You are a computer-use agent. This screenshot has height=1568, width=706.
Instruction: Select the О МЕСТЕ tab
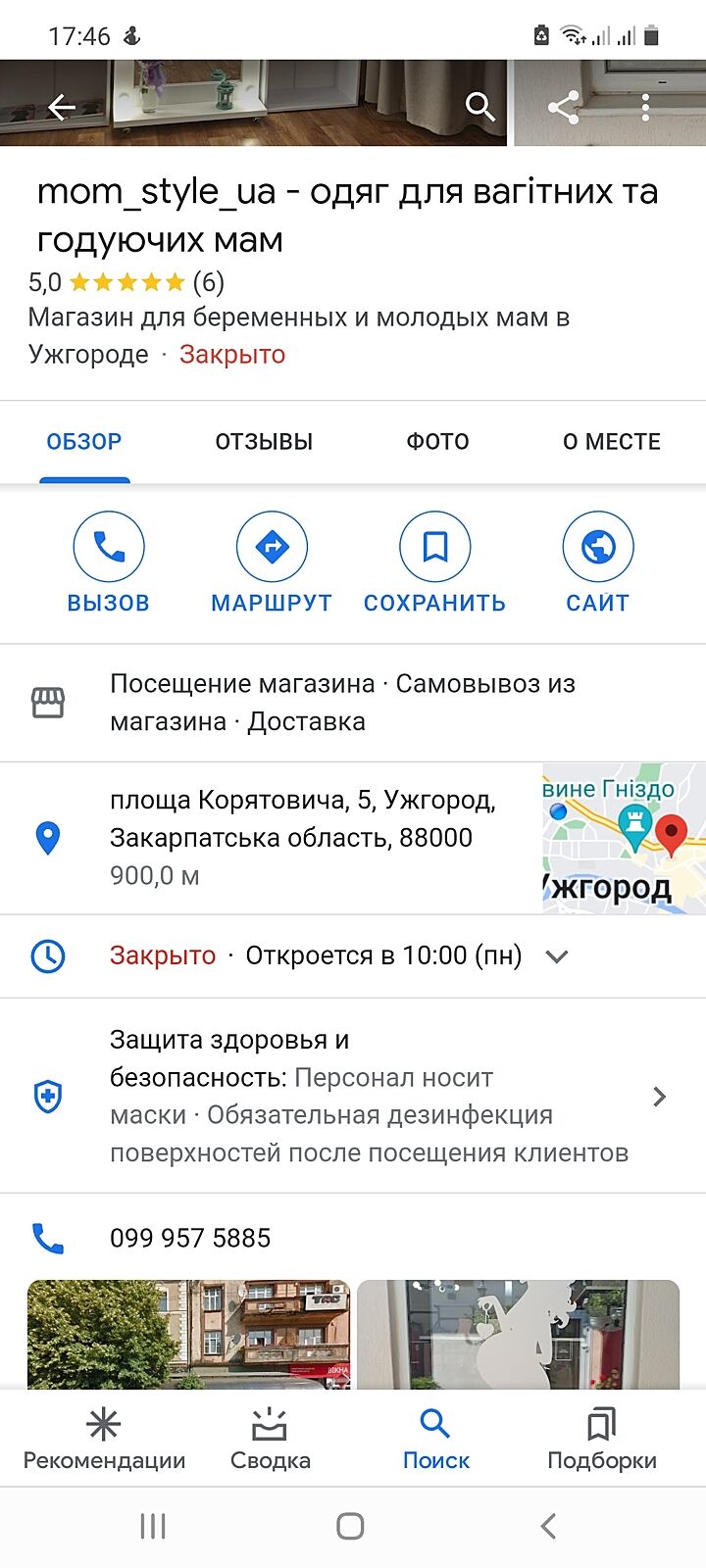coord(611,442)
